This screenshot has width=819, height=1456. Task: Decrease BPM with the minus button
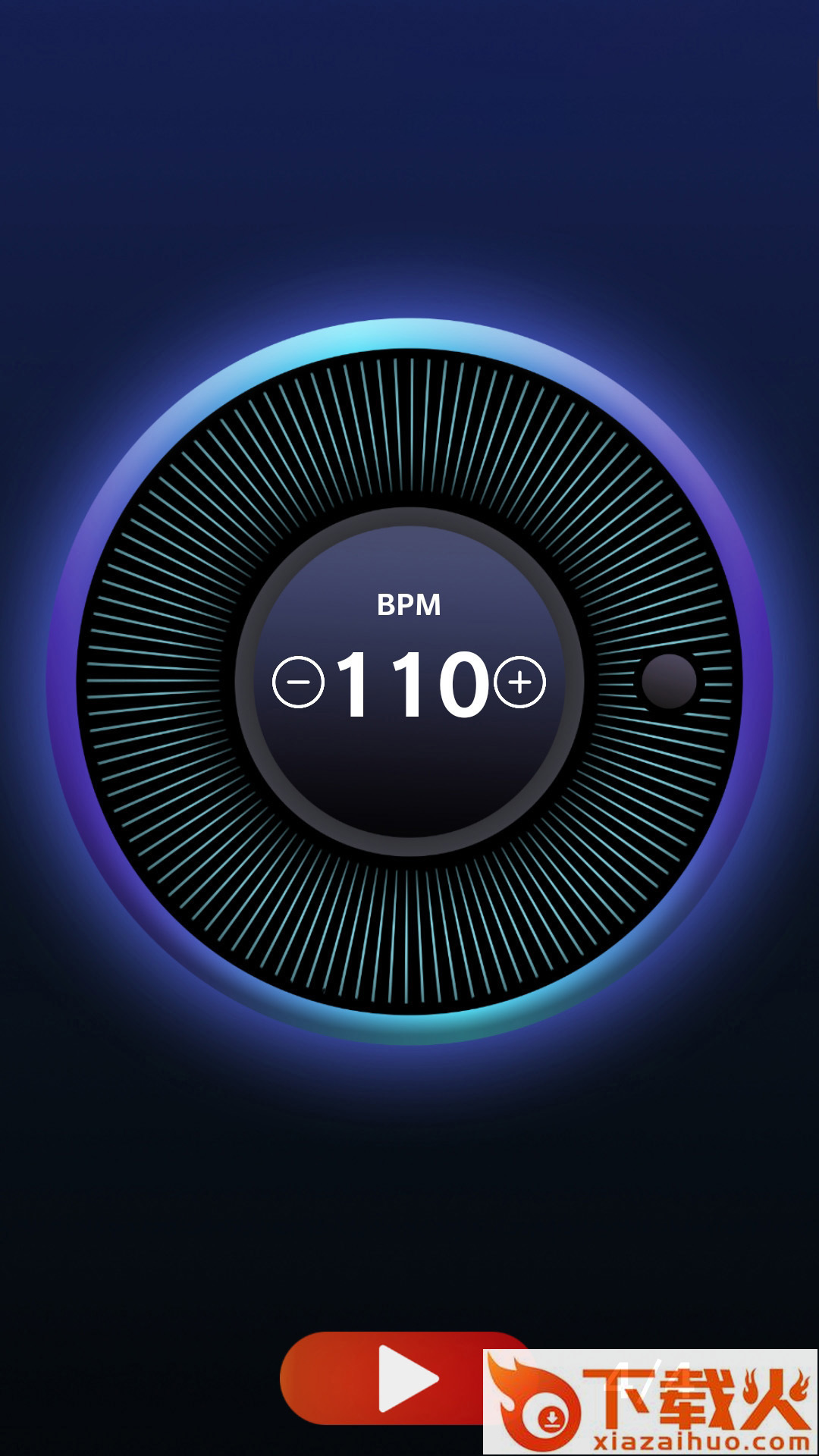[x=298, y=682]
